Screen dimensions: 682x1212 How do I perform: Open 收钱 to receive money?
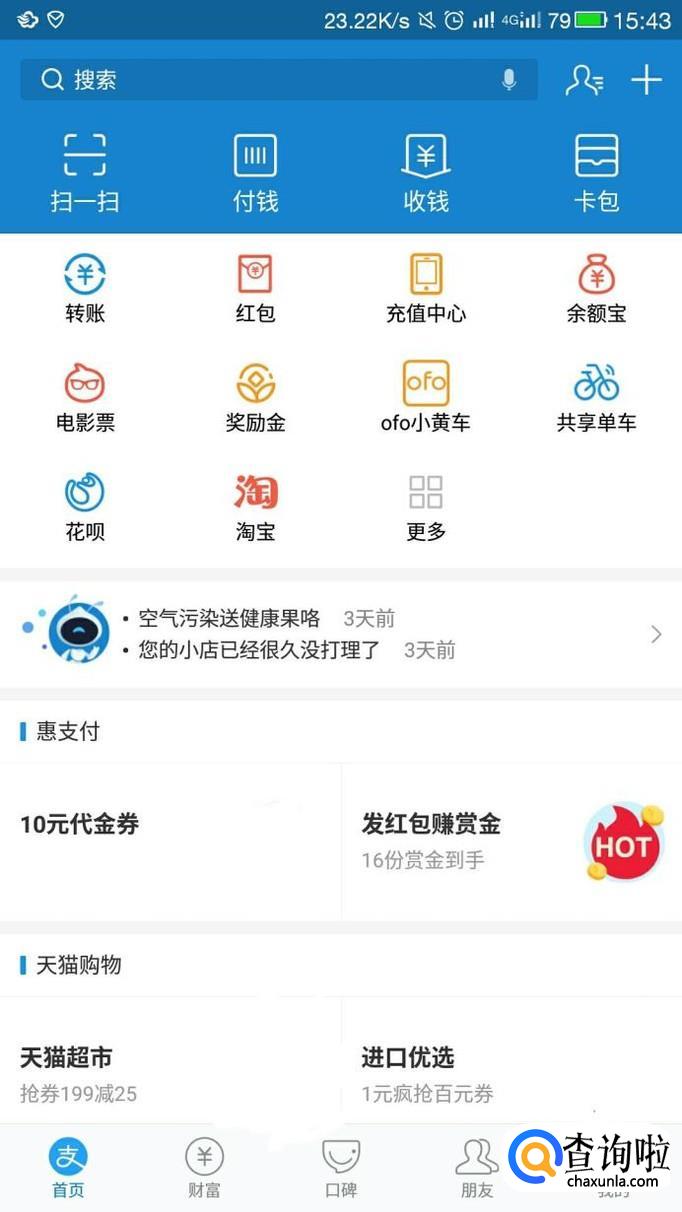pyautogui.click(x=426, y=172)
